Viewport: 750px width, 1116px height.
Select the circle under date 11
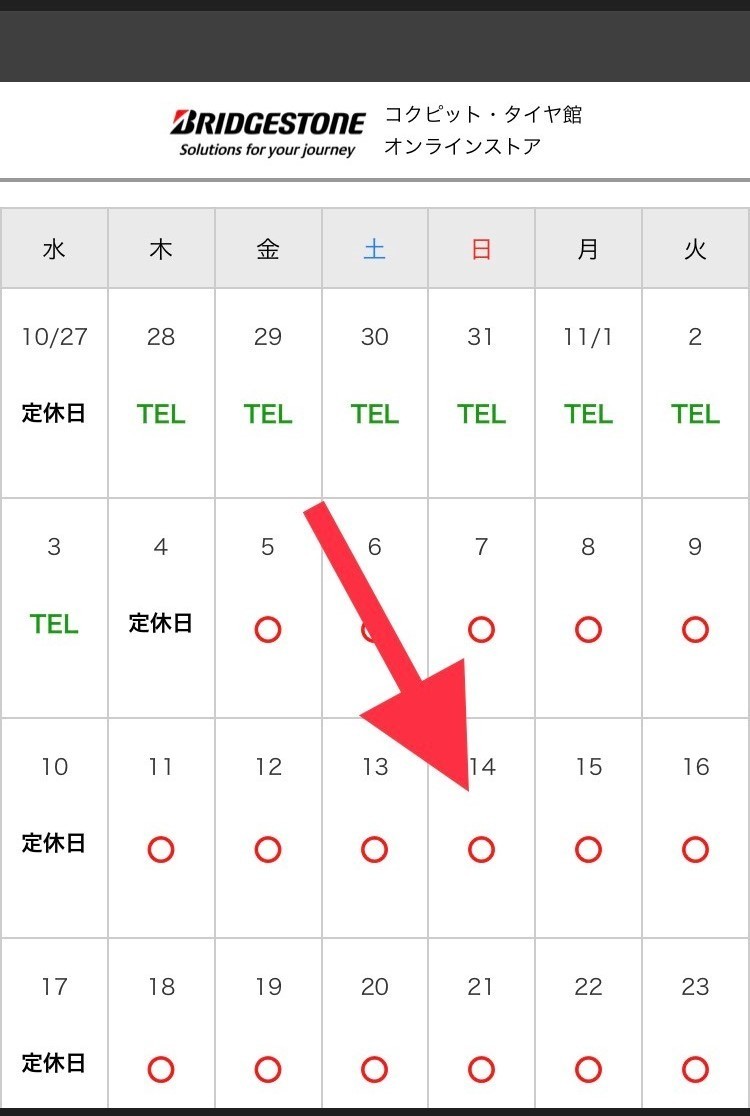point(161,849)
